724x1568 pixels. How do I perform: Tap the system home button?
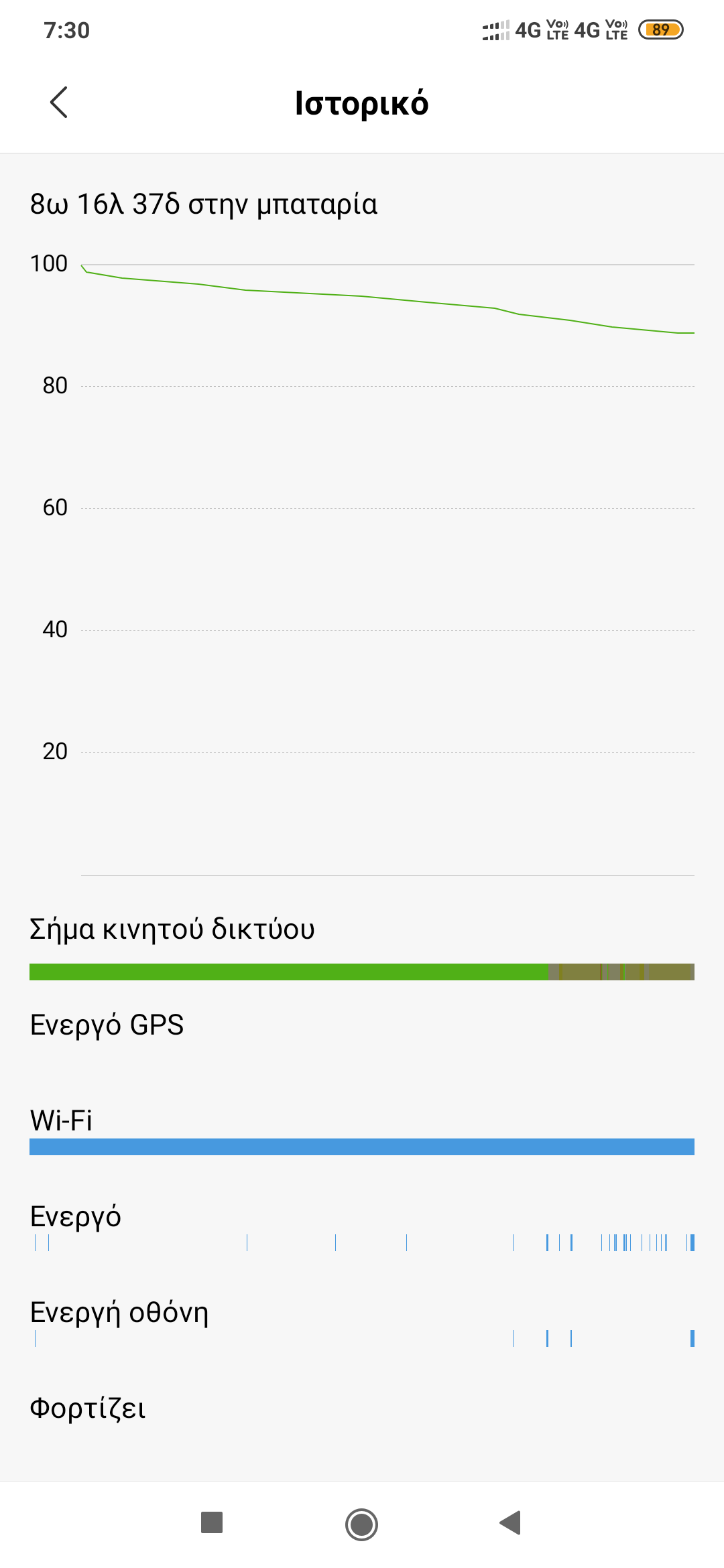pyautogui.click(x=362, y=1524)
